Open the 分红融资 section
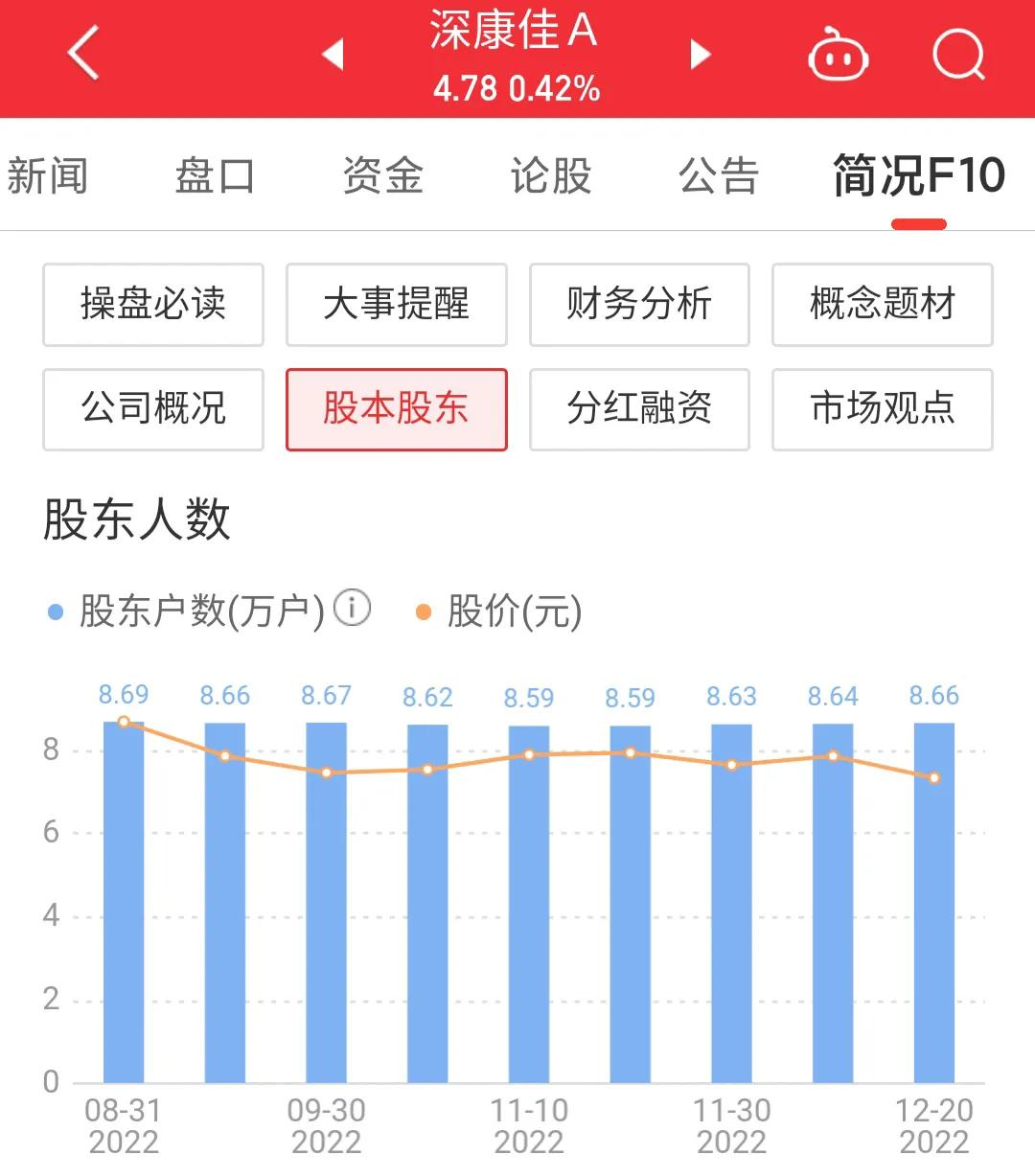 [639, 410]
